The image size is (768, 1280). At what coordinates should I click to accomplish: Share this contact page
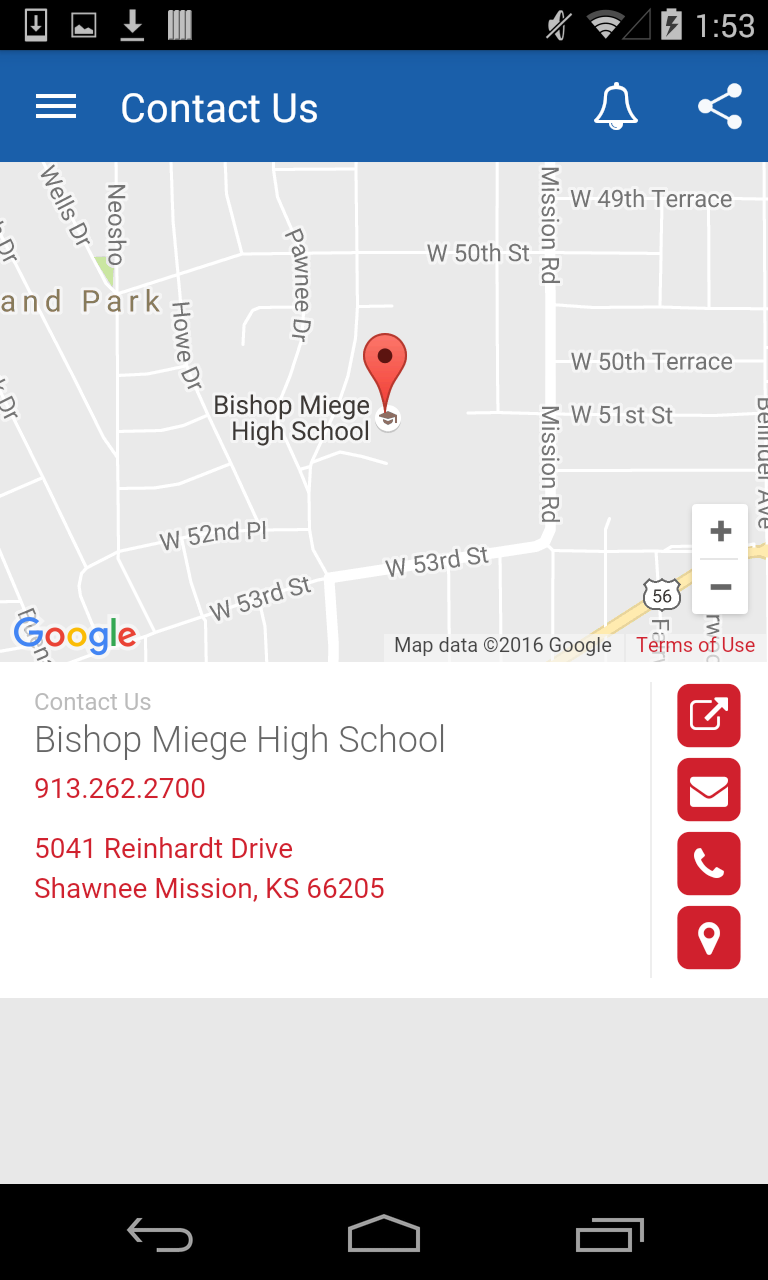(720, 107)
